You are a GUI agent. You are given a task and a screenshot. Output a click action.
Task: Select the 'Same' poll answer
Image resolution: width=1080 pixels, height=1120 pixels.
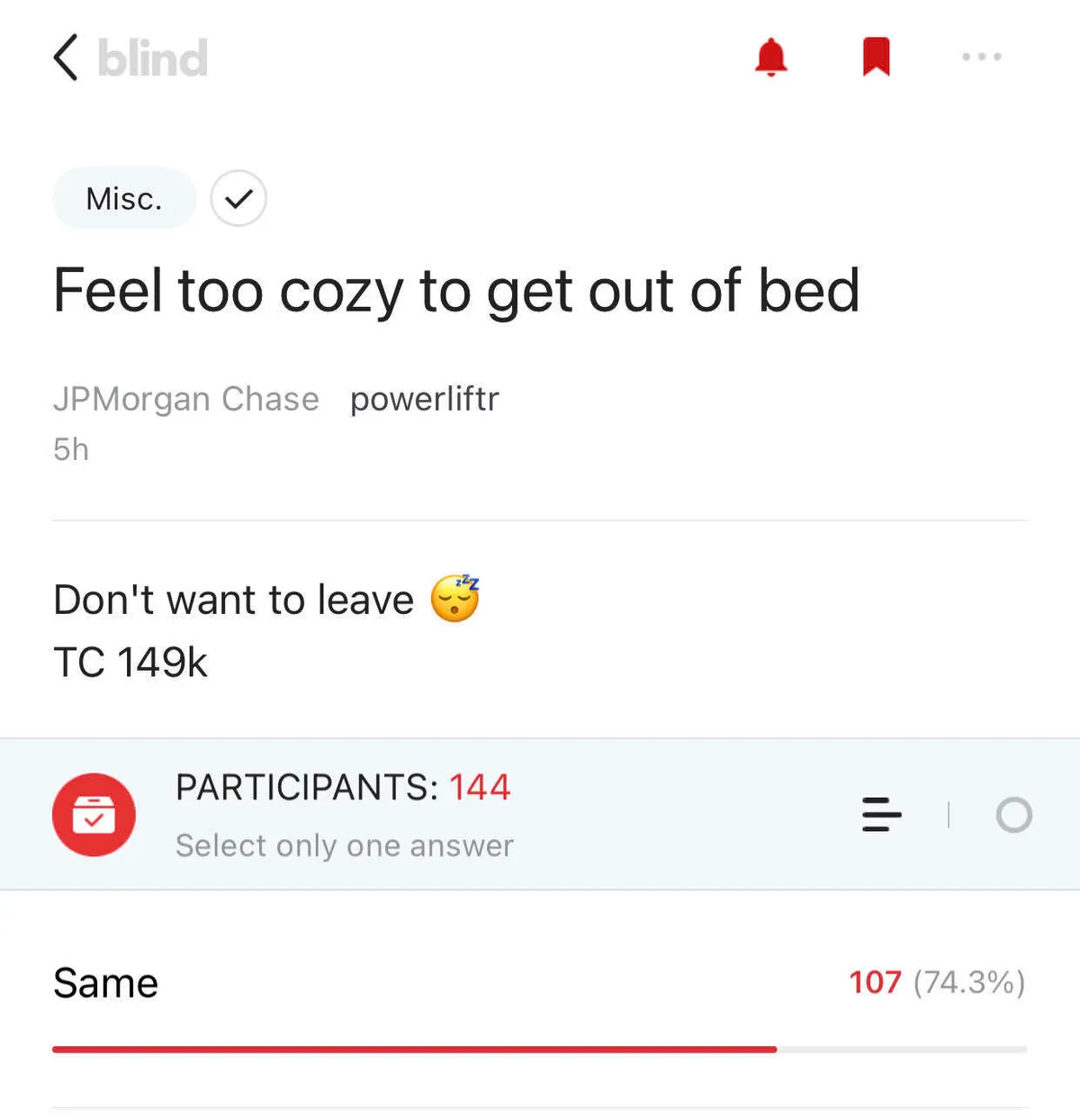coord(105,982)
